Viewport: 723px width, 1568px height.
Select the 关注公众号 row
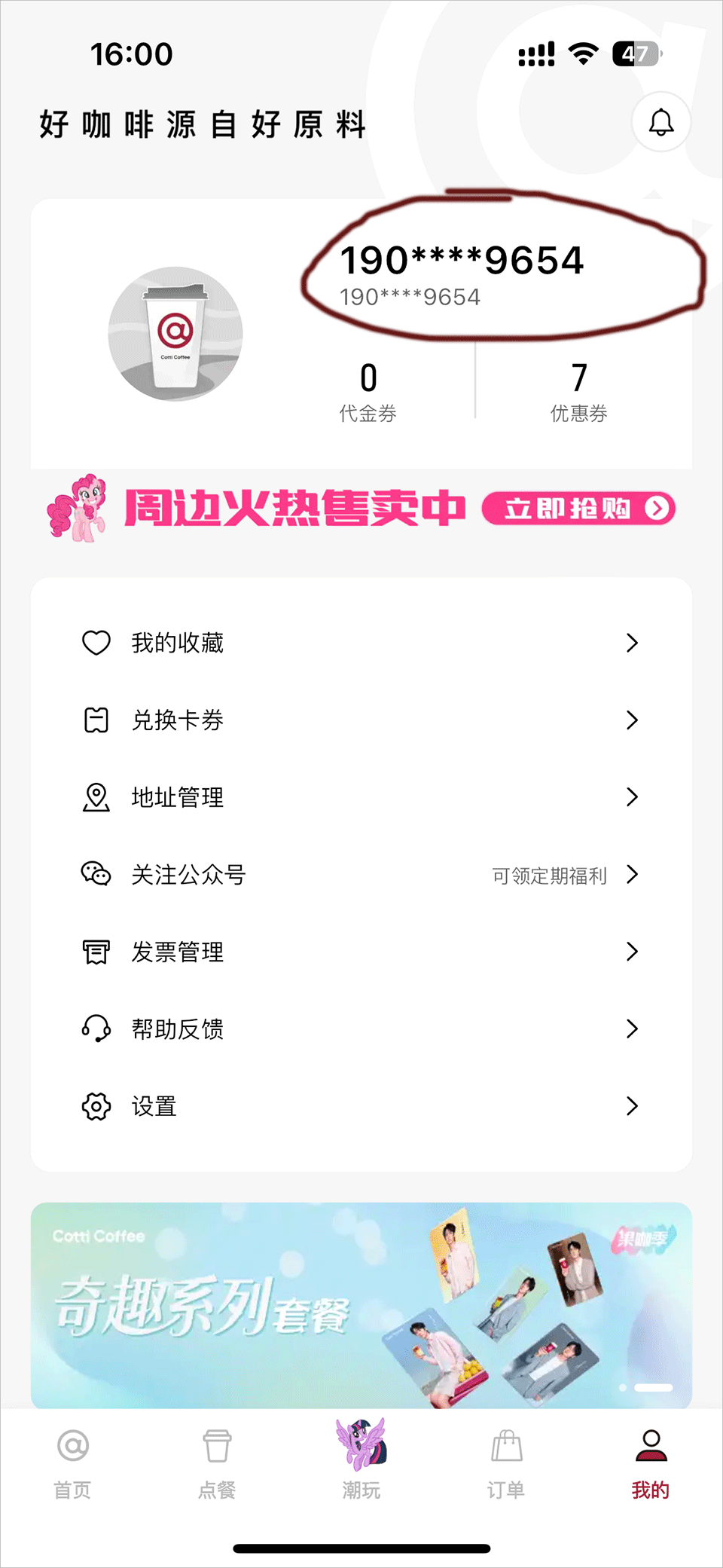click(x=360, y=875)
